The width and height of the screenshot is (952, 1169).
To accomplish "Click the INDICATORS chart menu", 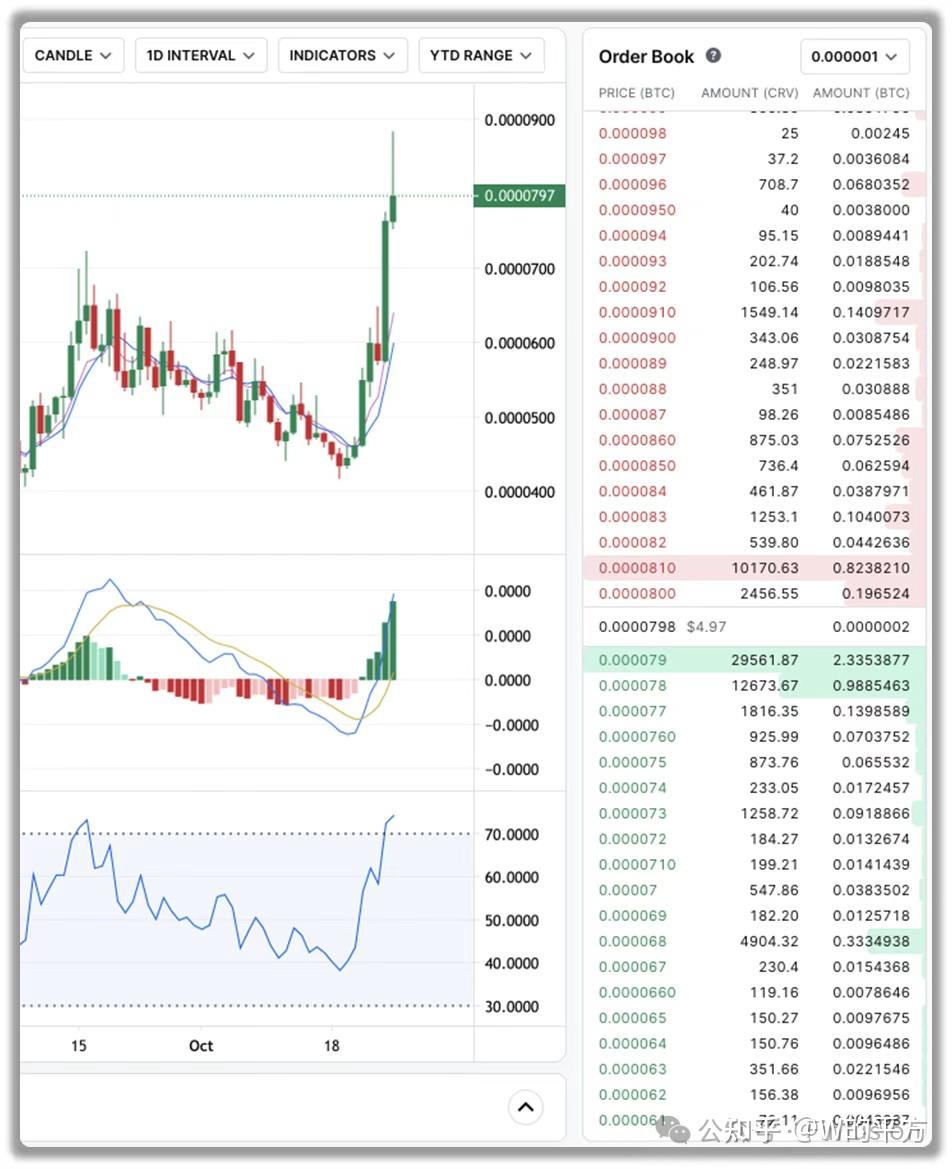I will tap(342, 55).
